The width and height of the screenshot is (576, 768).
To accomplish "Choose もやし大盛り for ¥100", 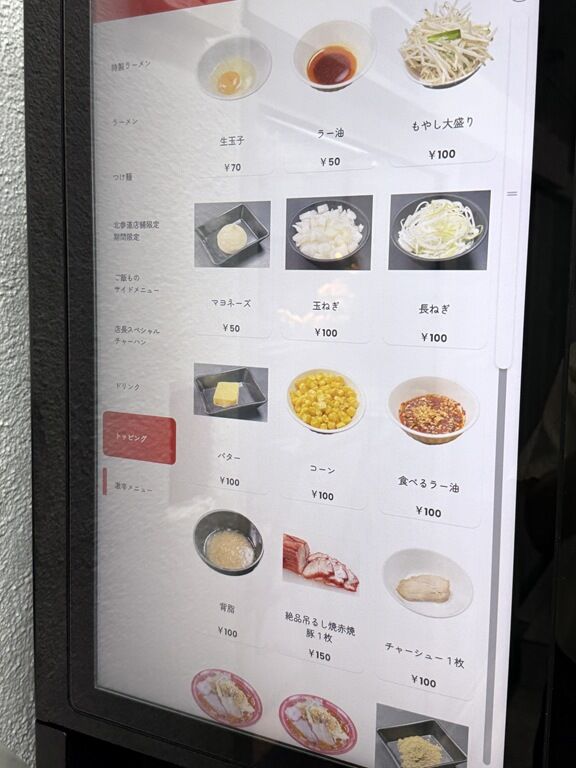I will pos(444,83).
